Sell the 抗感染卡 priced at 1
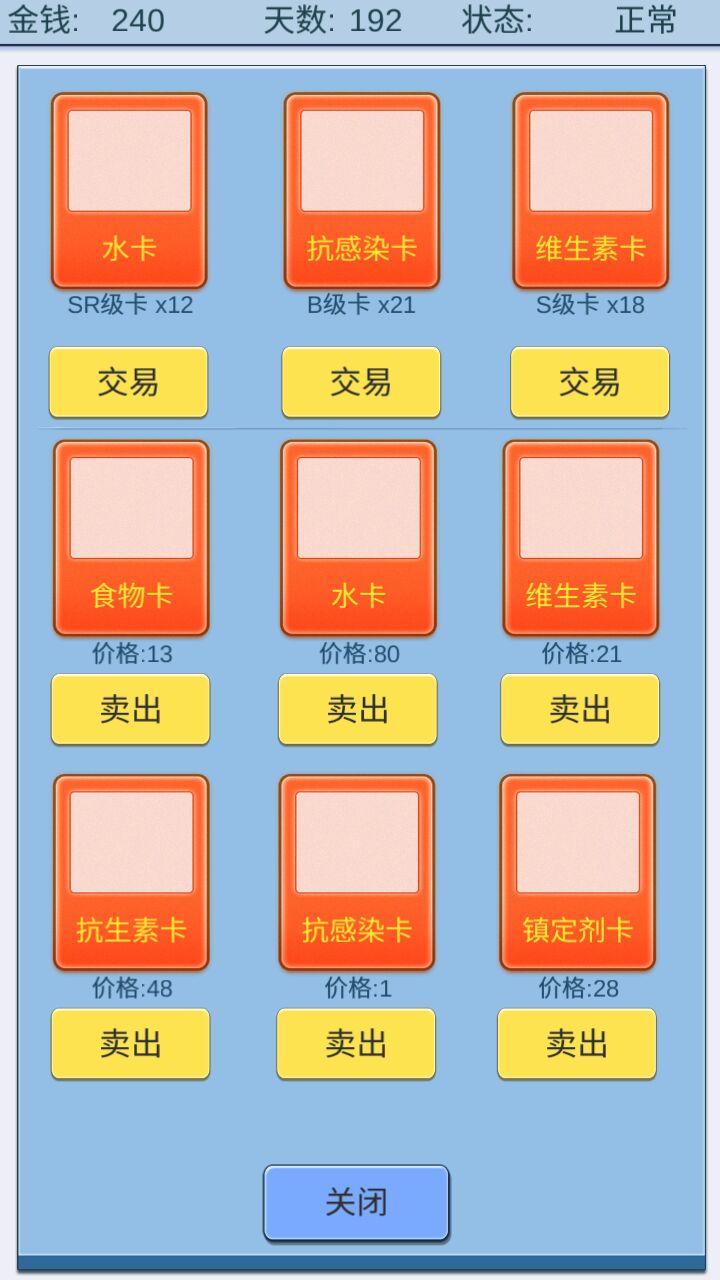 click(x=355, y=1043)
